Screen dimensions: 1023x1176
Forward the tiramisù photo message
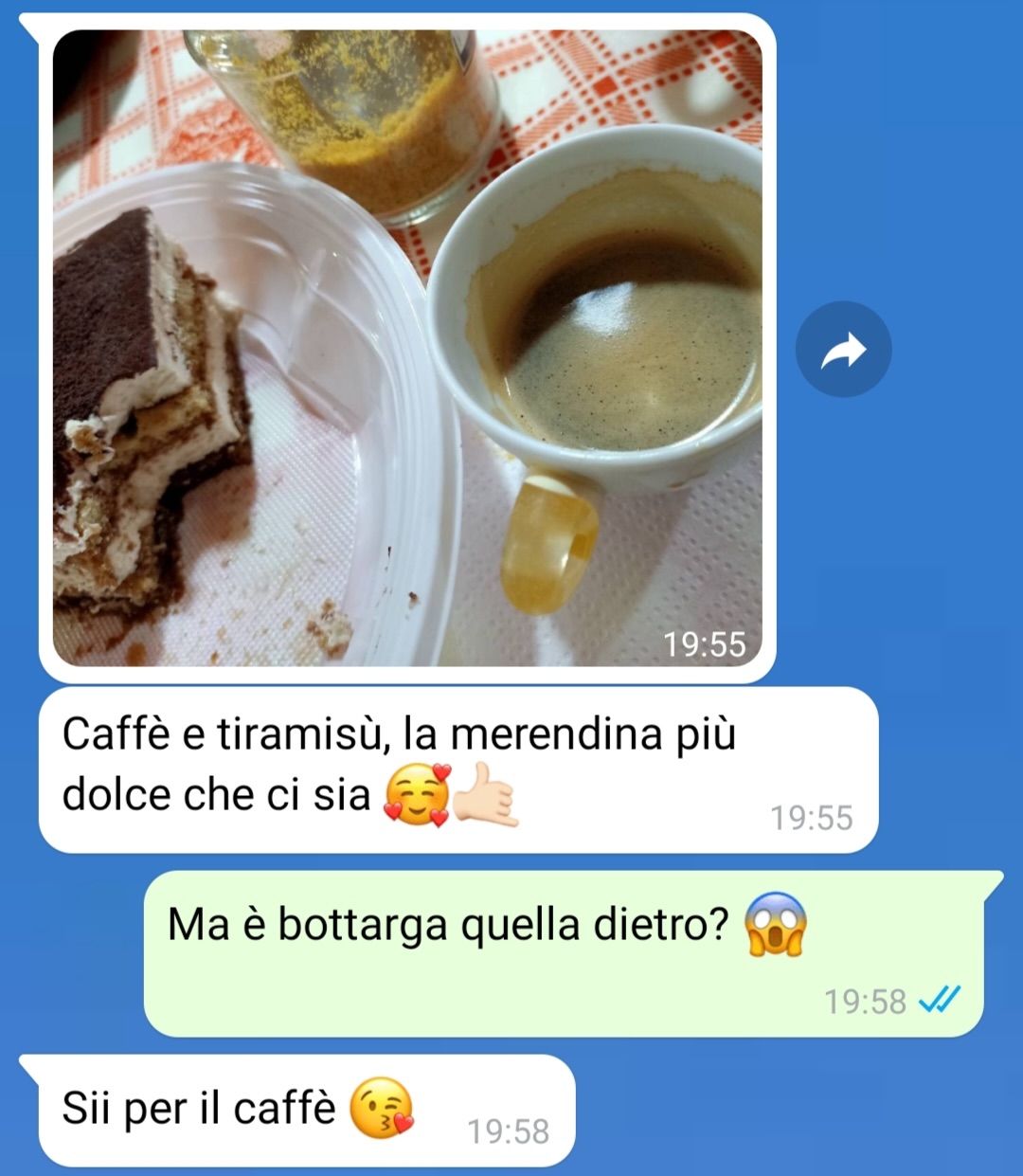click(x=843, y=350)
